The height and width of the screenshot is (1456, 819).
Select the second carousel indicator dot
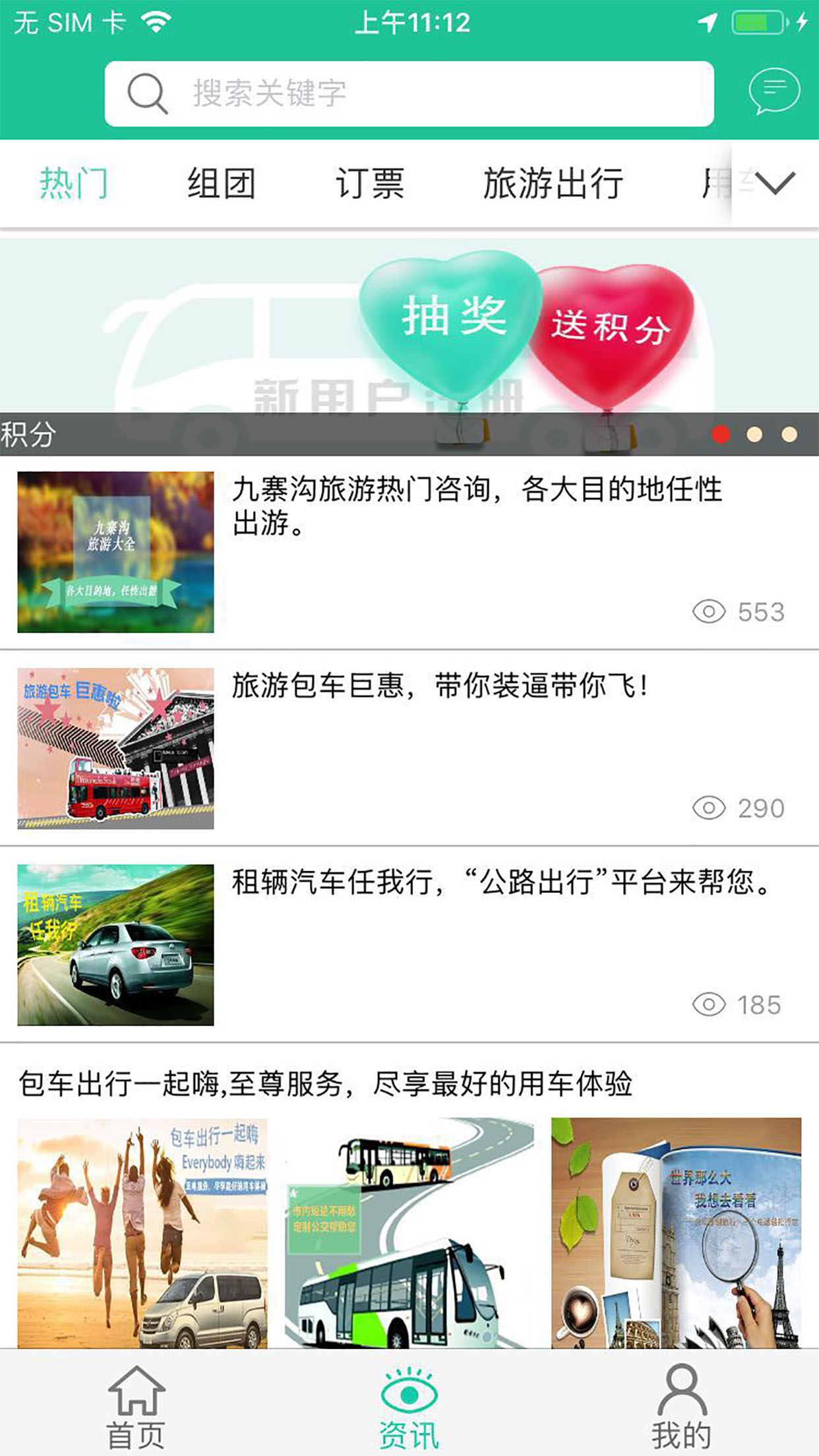[752, 434]
